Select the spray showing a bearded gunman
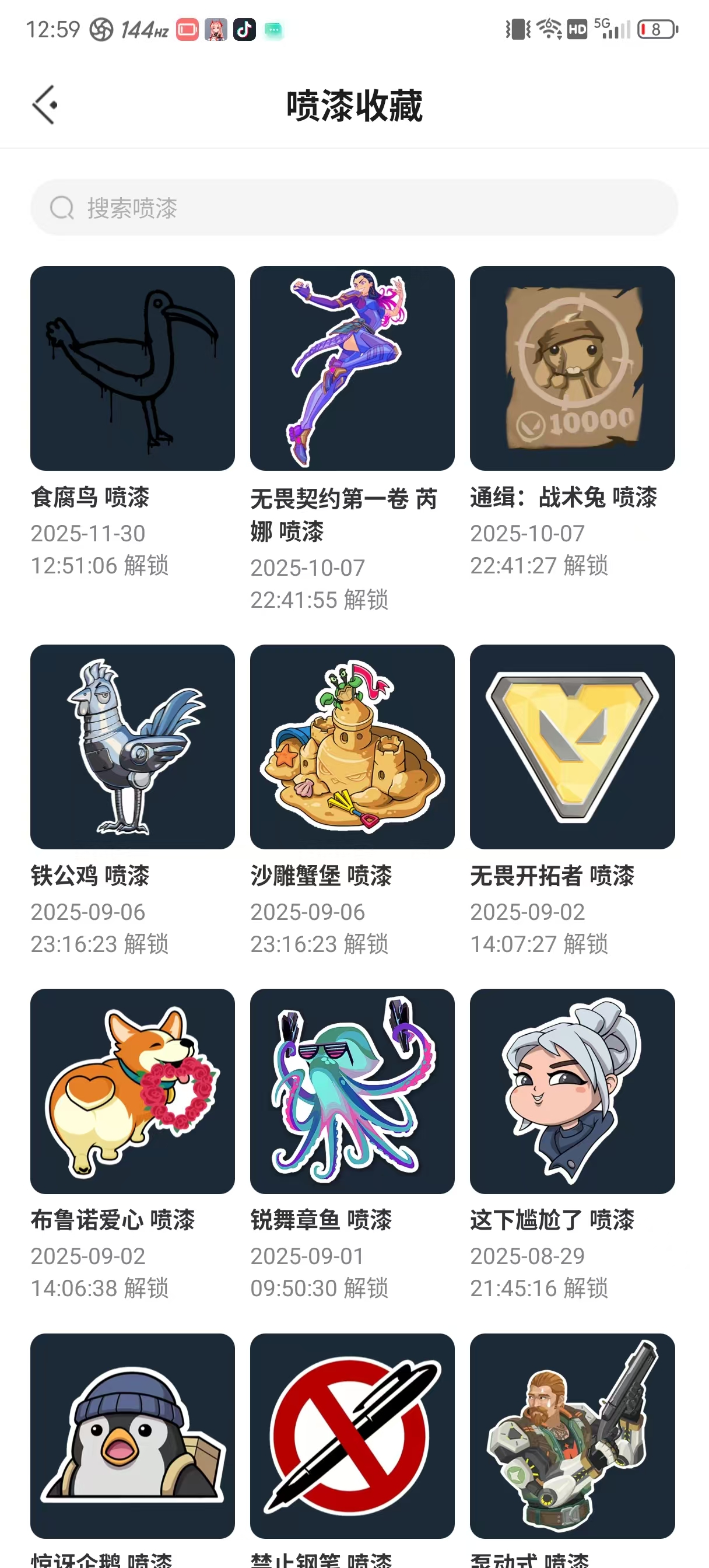Image resolution: width=709 pixels, height=1568 pixels. 572,1436
